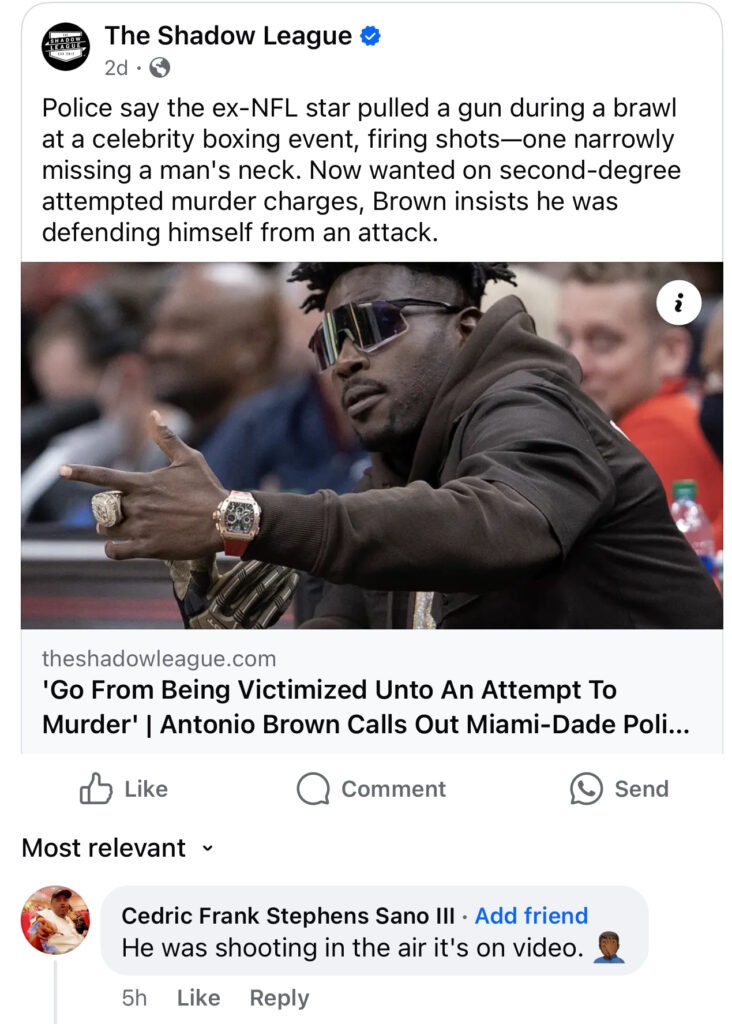
Task: Add Cedric Frank Stephens Sano III as friend
Action: click(531, 915)
